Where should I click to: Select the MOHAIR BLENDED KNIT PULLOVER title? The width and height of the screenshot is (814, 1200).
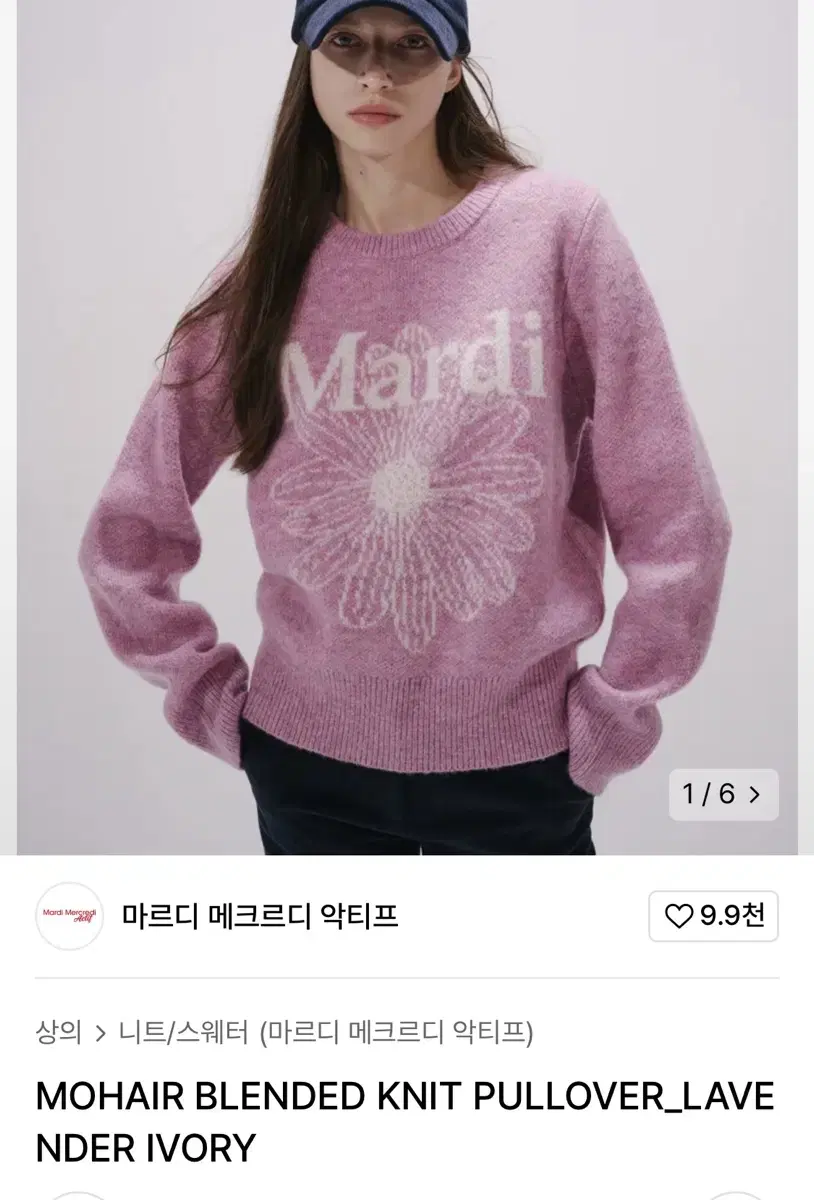click(400, 1118)
